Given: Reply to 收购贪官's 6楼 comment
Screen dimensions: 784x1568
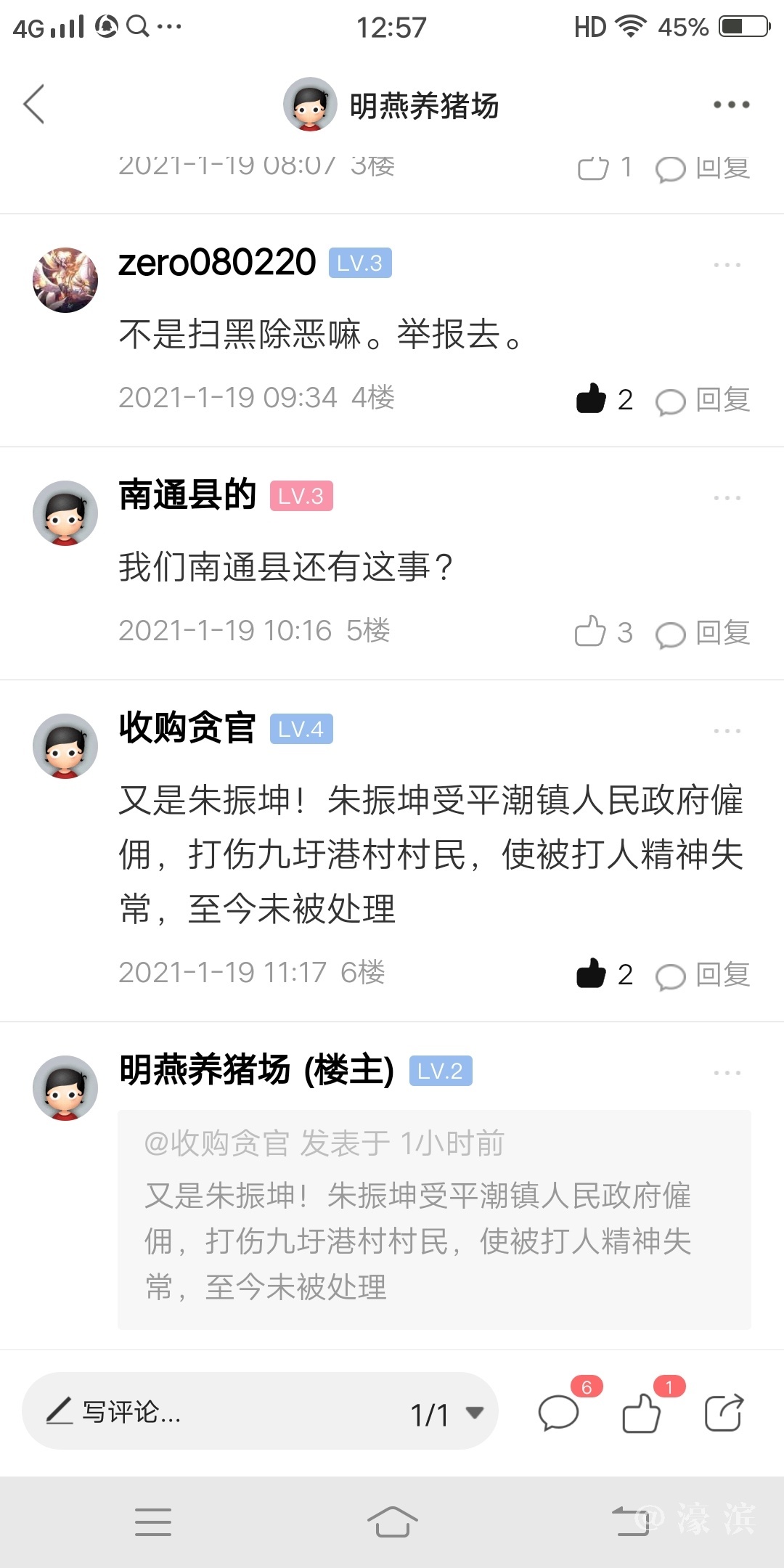Looking at the screenshot, I should pyautogui.click(x=703, y=975).
